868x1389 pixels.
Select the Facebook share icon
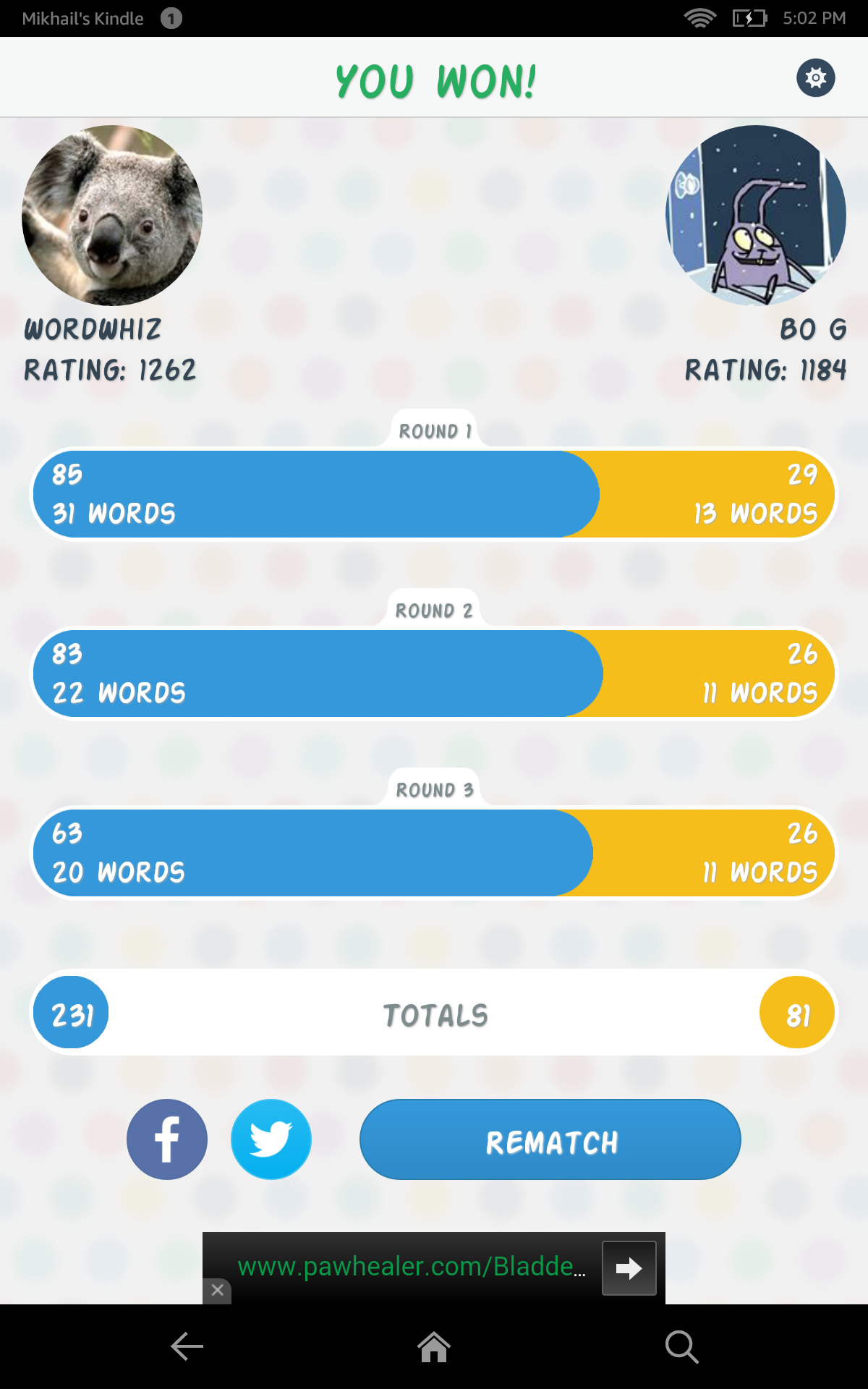tap(166, 1139)
